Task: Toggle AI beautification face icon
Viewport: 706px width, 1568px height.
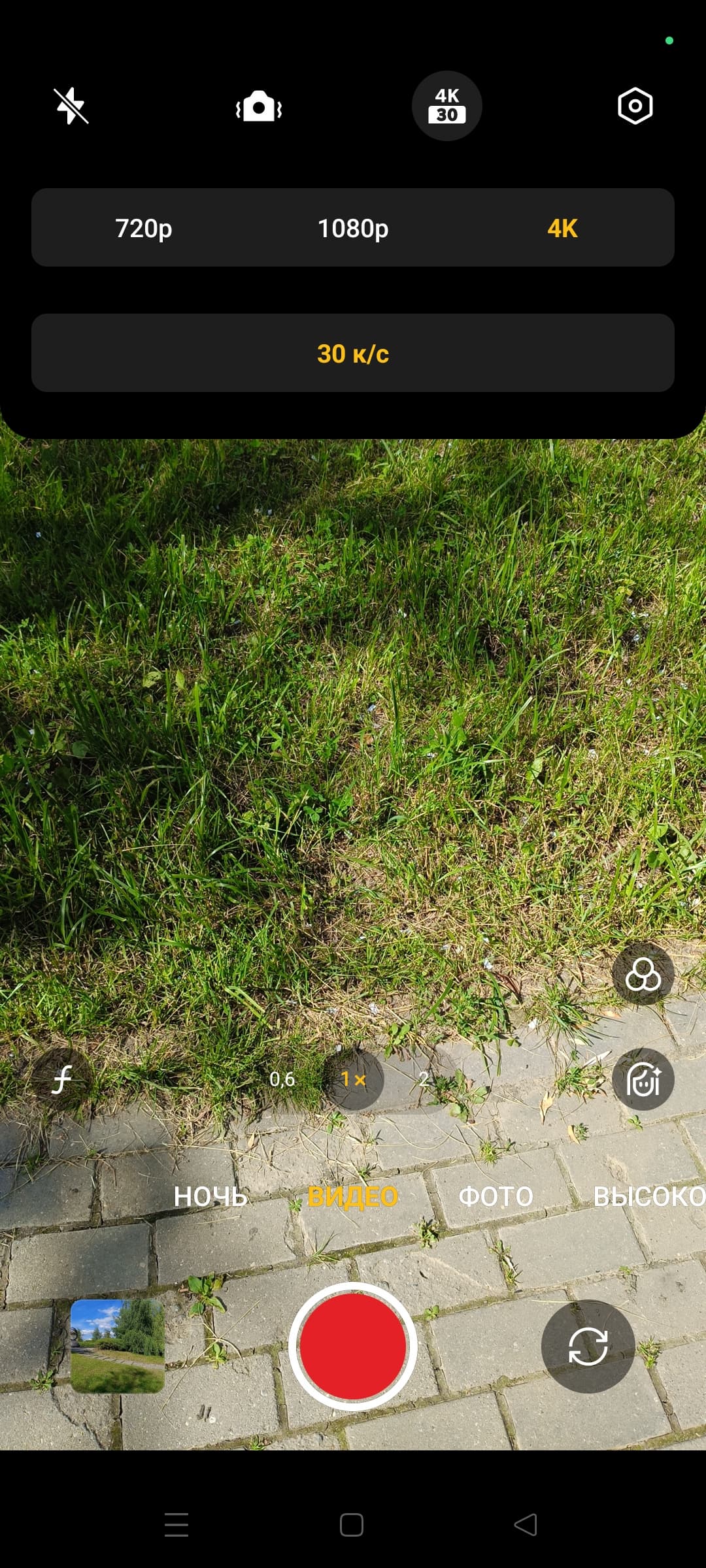Action: pos(643,1080)
